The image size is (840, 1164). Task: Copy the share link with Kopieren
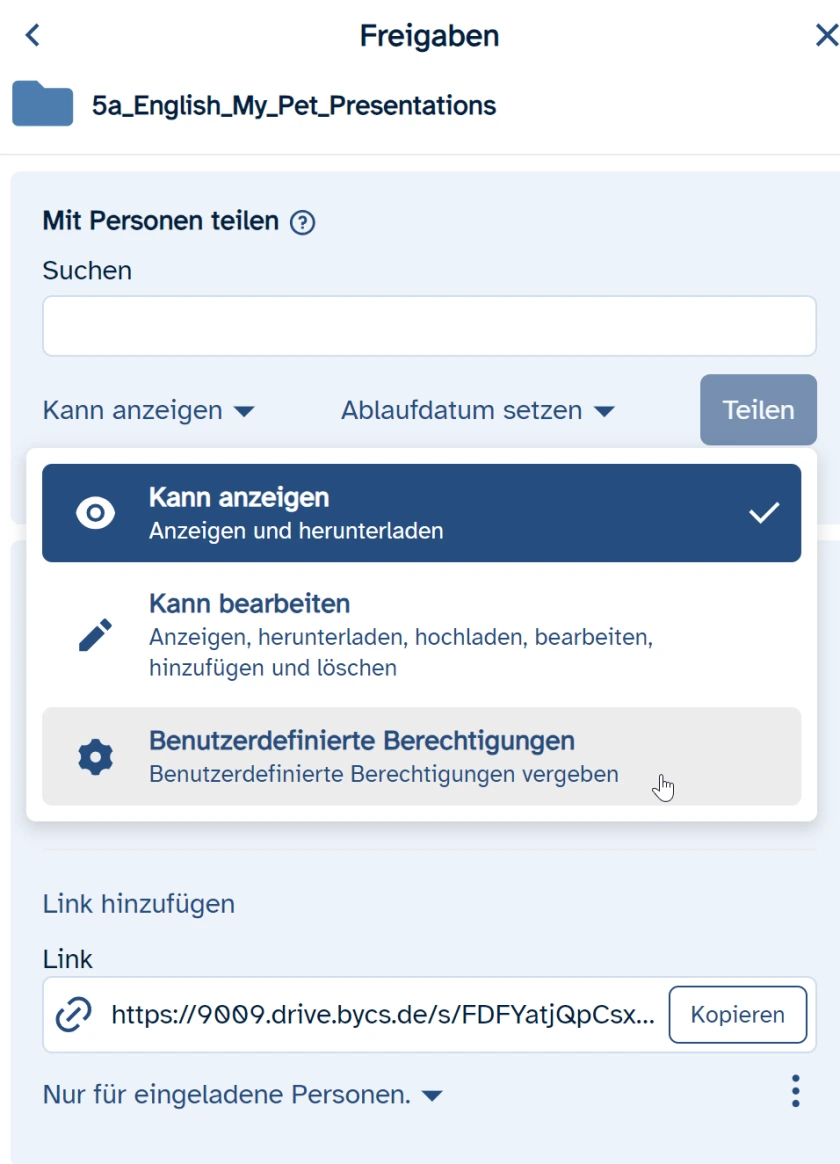pyautogui.click(x=737, y=1015)
